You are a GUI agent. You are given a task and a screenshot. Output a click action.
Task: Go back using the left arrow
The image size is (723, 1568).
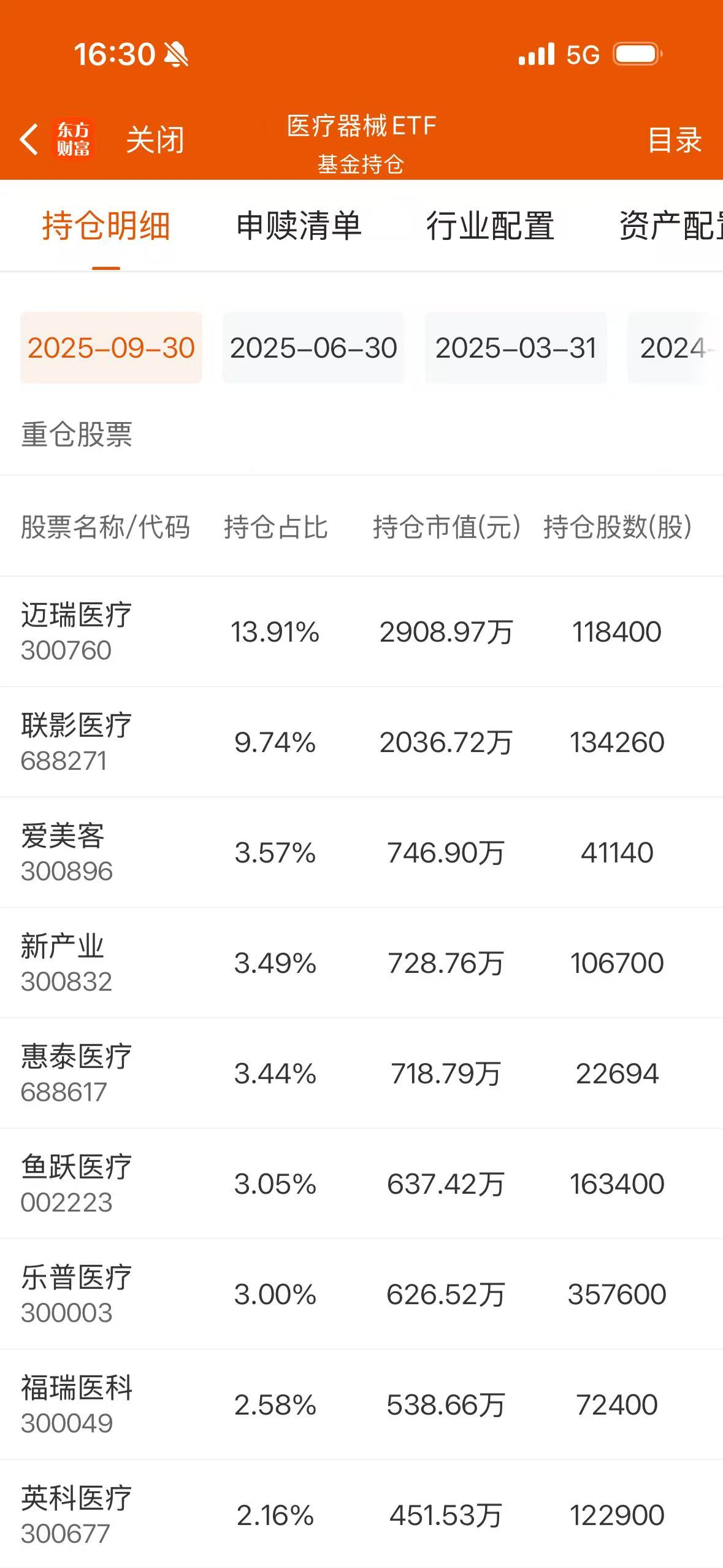pos(29,139)
